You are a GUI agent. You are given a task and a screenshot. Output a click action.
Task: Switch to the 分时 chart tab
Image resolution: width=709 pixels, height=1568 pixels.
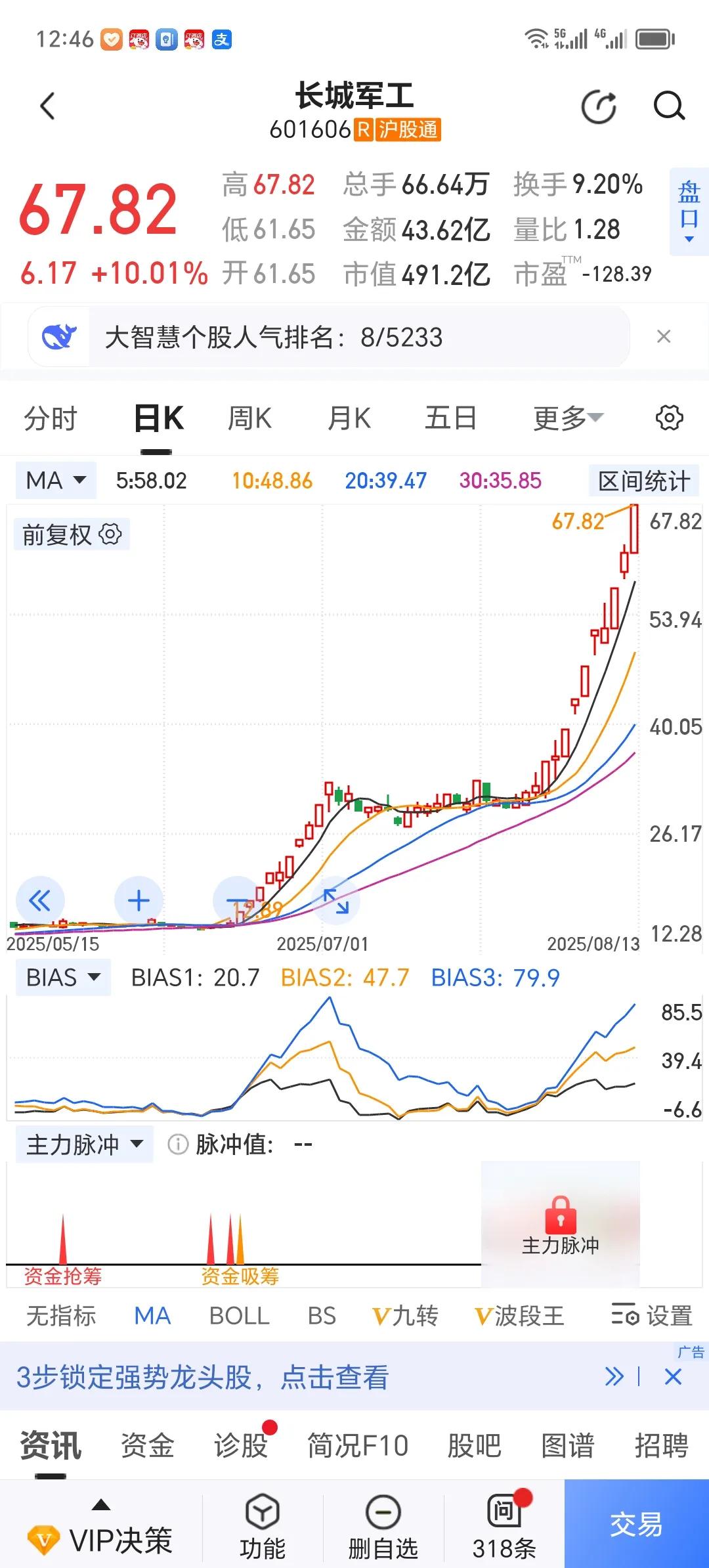(51, 418)
